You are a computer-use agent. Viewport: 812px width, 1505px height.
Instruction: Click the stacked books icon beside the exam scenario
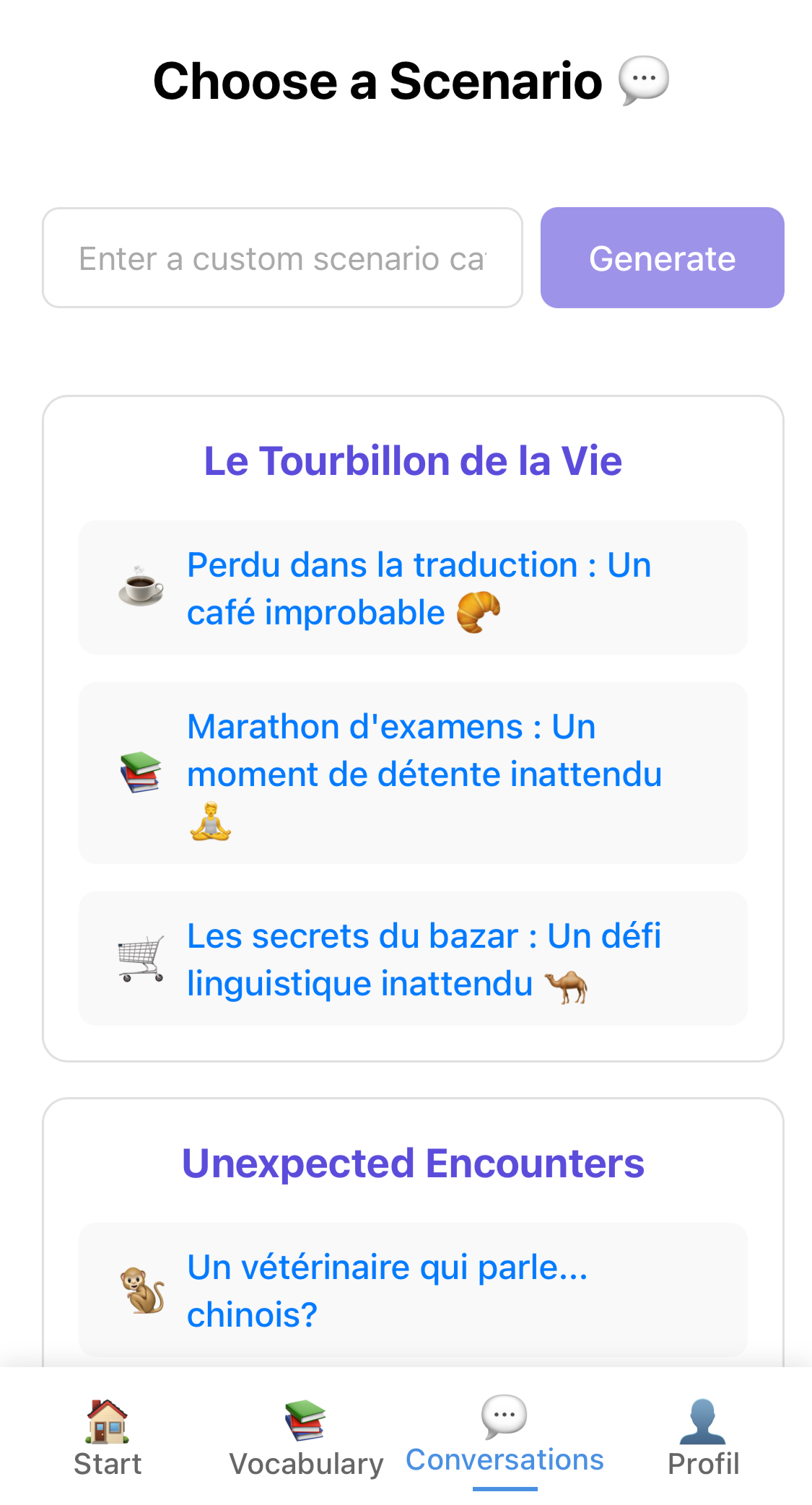pos(141,772)
